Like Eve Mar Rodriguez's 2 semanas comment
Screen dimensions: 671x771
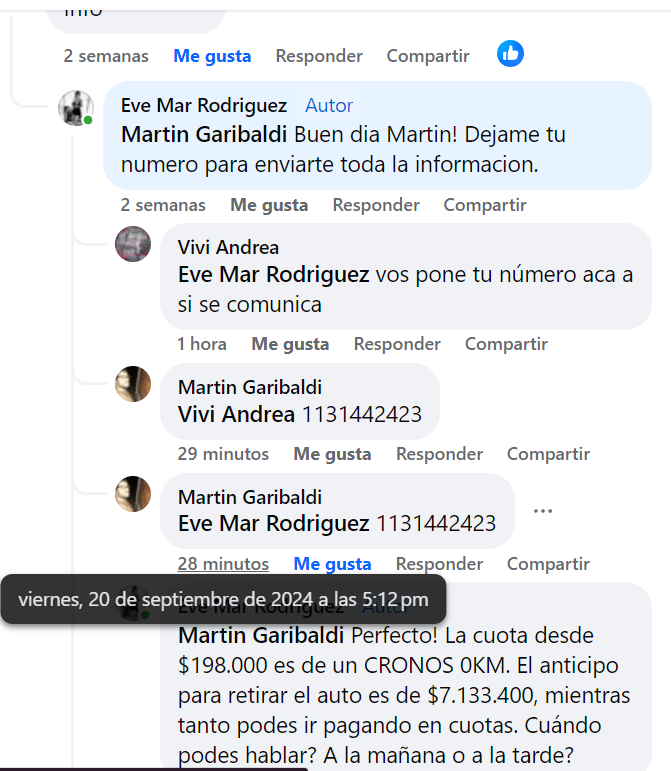tap(269, 205)
